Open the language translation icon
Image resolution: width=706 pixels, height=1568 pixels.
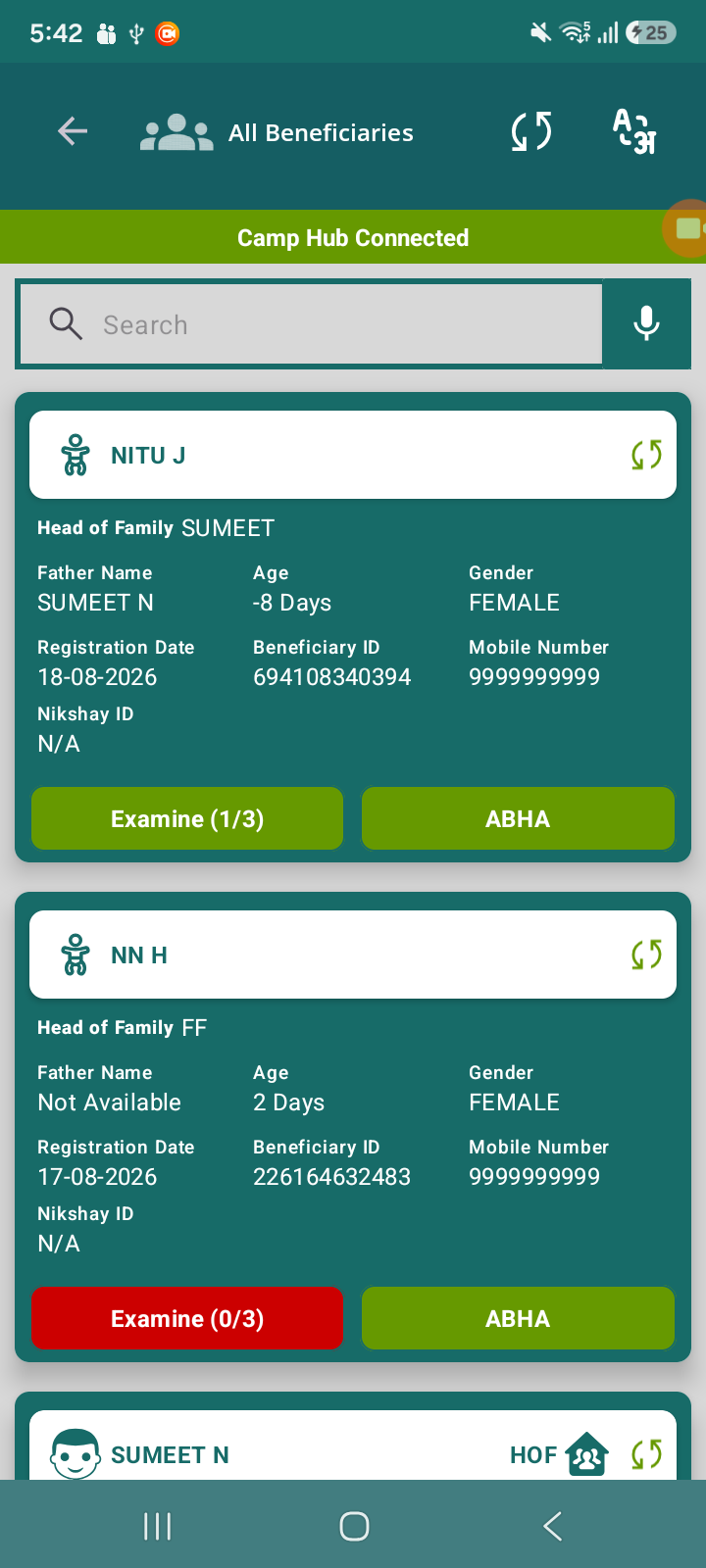click(634, 131)
